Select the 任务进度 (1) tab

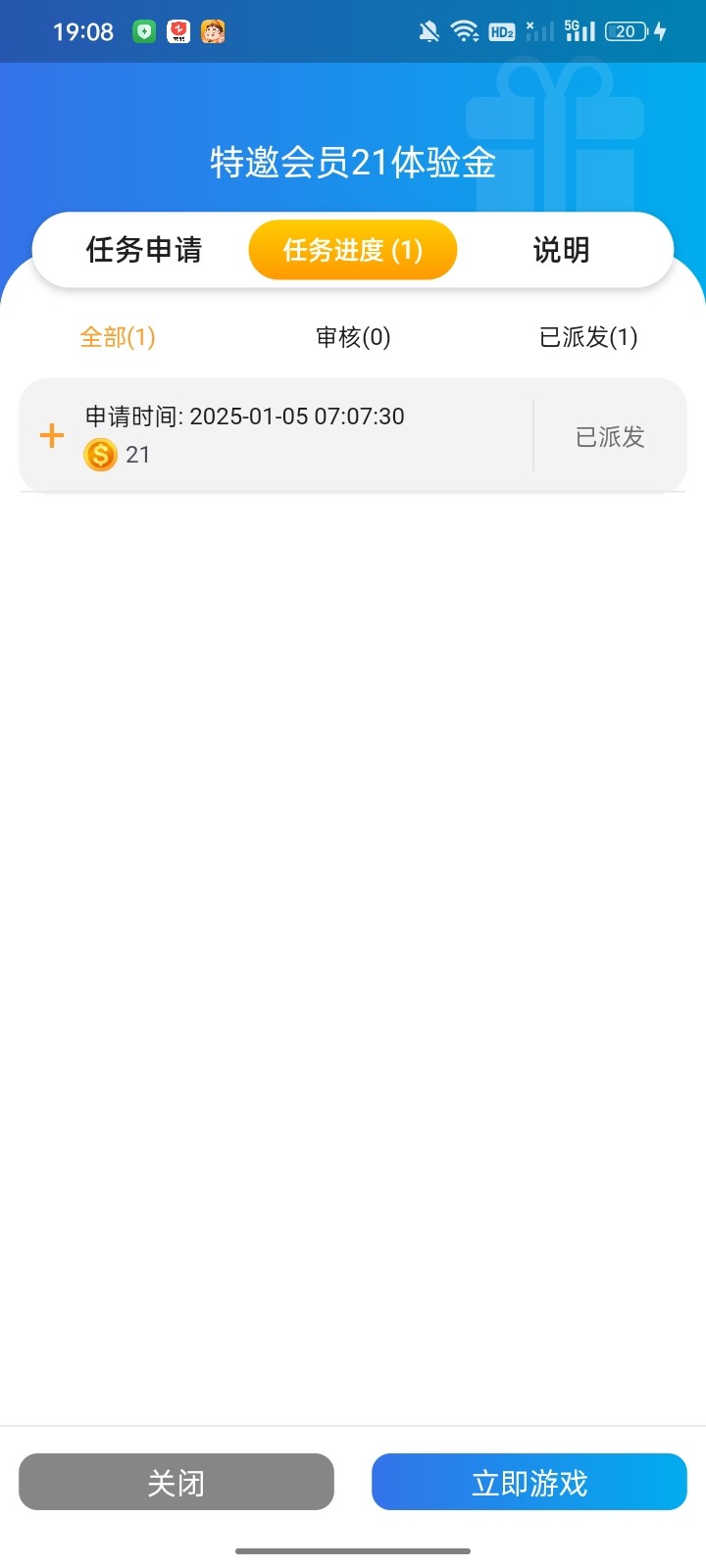tap(353, 250)
